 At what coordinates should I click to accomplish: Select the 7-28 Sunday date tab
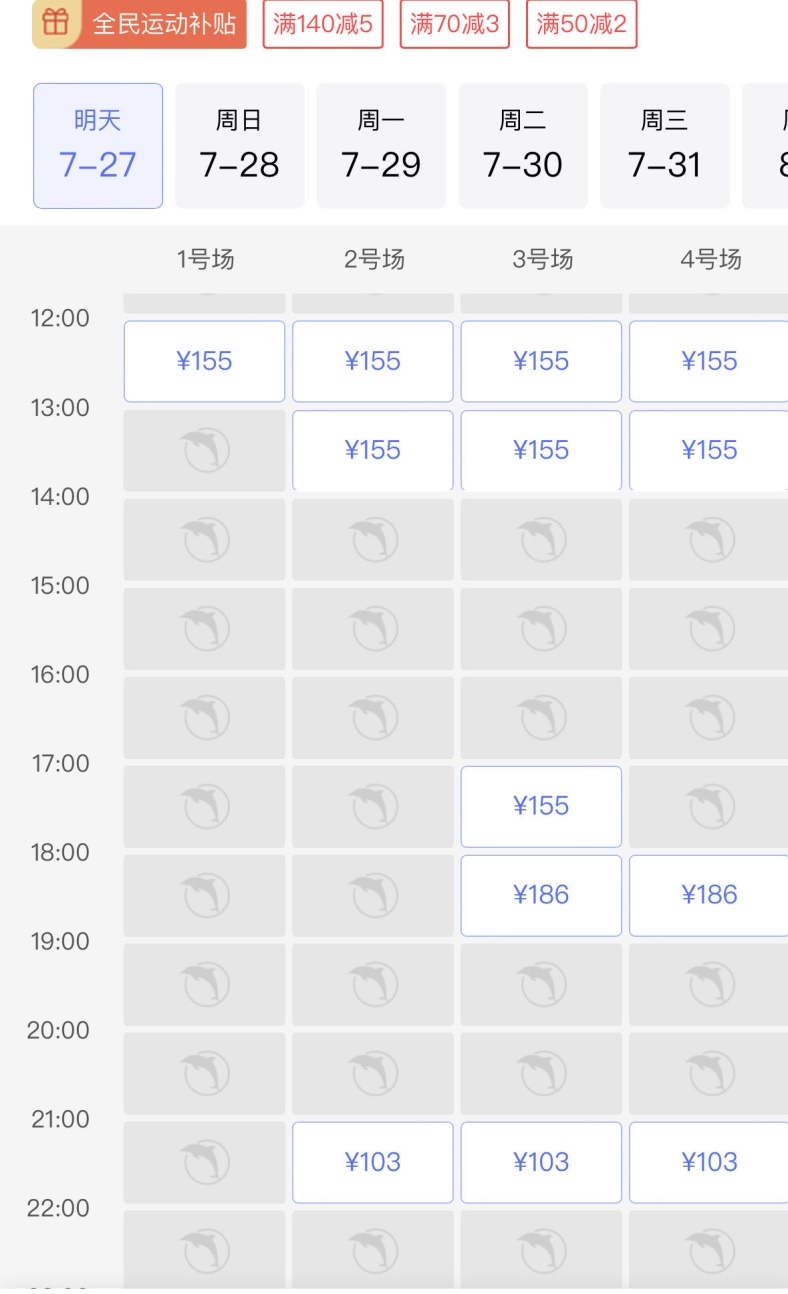point(240,146)
